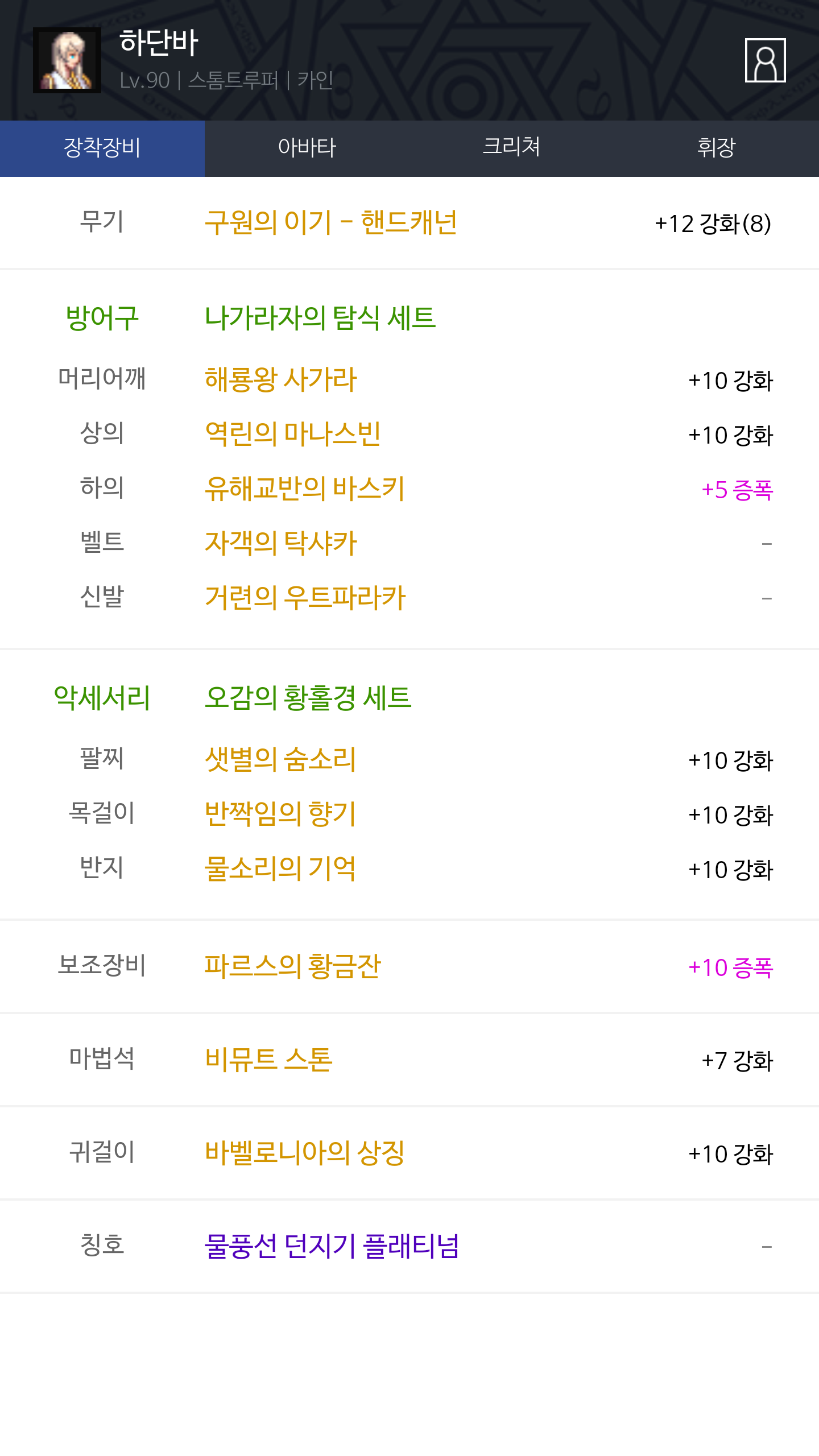Screen dimensions: 819x1456
Task: View 해룡왕 사가라 shoulder item
Action: pyautogui.click(x=280, y=379)
